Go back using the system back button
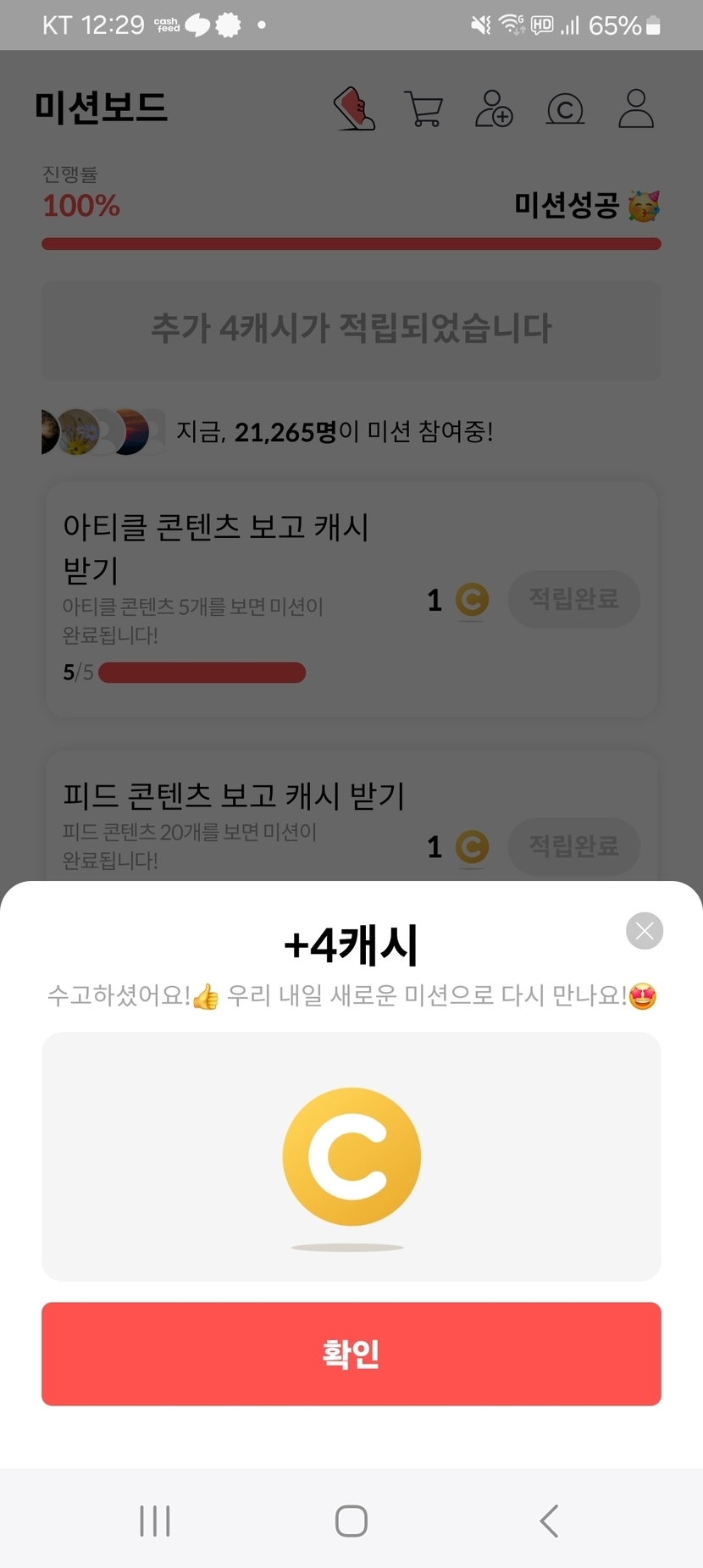The image size is (703, 1568). point(549,1521)
